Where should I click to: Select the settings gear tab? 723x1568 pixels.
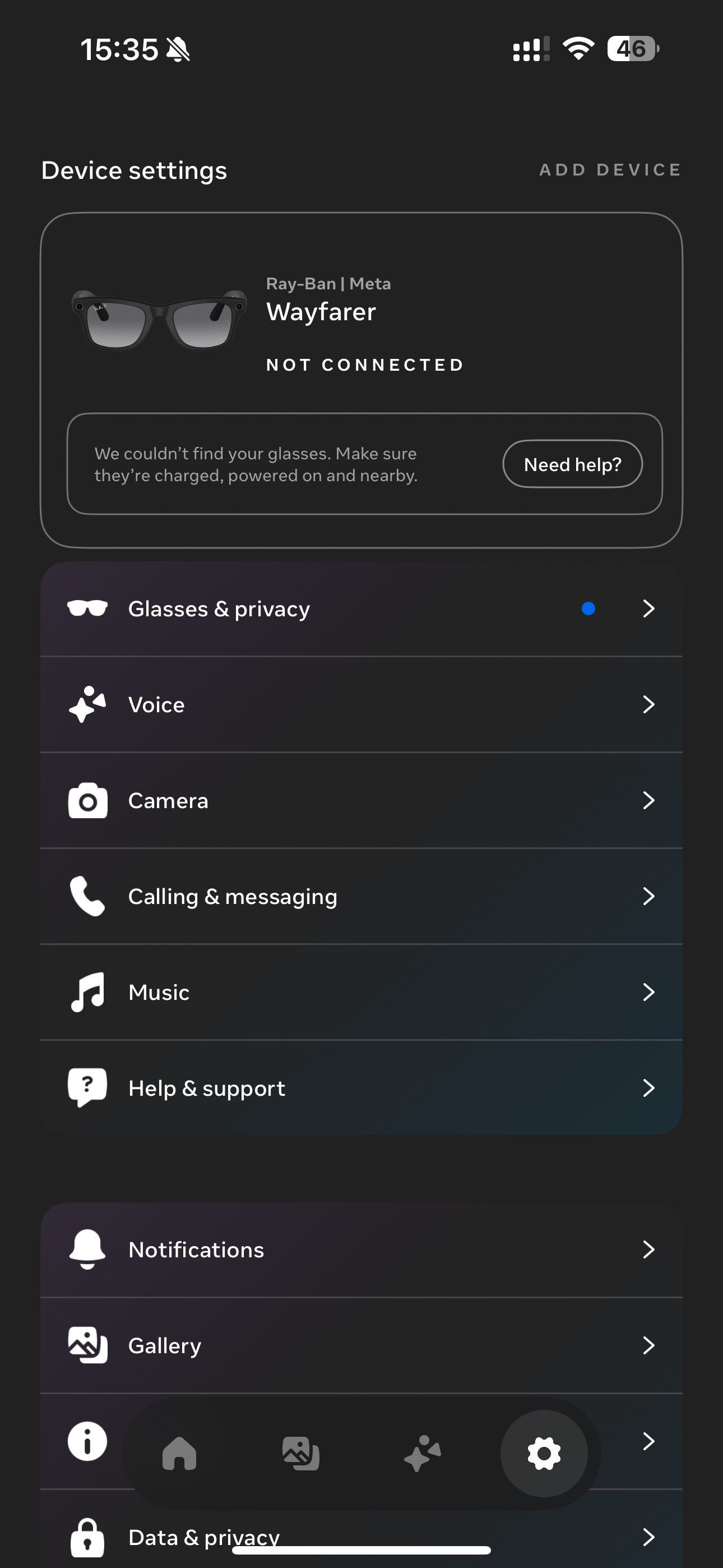point(544,1454)
